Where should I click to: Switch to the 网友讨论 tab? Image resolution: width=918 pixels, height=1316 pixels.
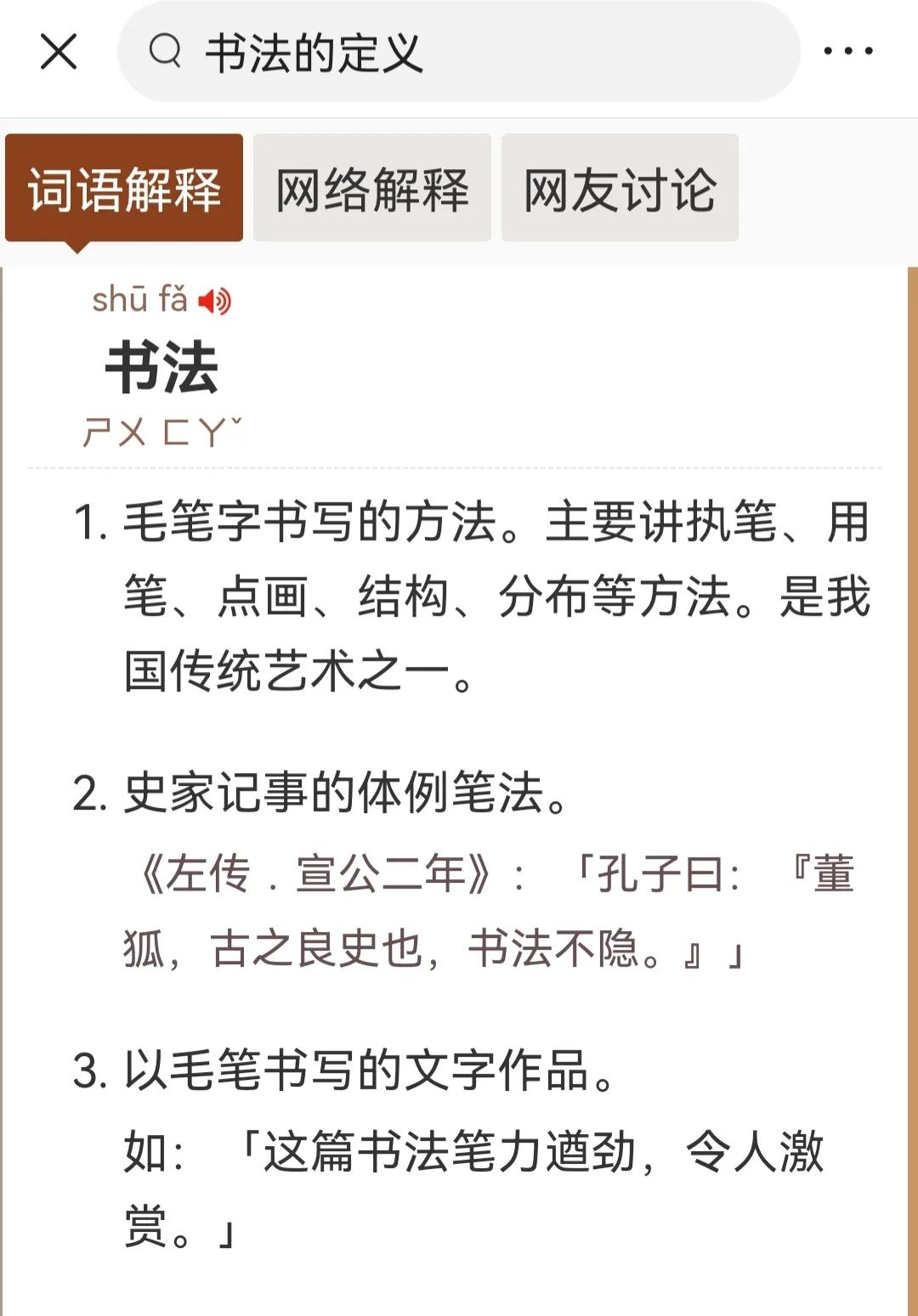(x=620, y=188)
